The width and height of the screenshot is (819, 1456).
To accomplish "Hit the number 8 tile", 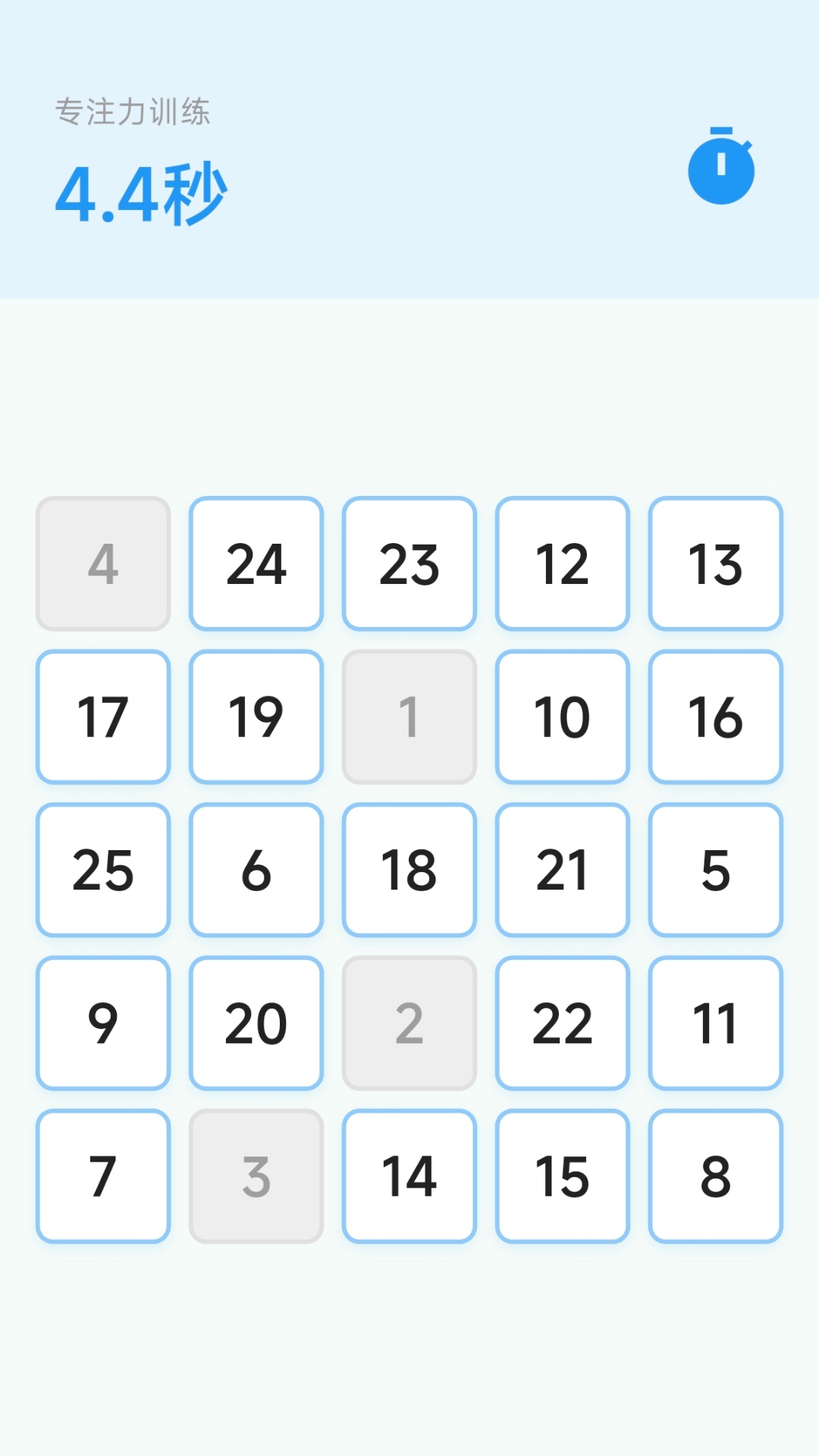I will pyautogui.click(x=715, y=1176).
